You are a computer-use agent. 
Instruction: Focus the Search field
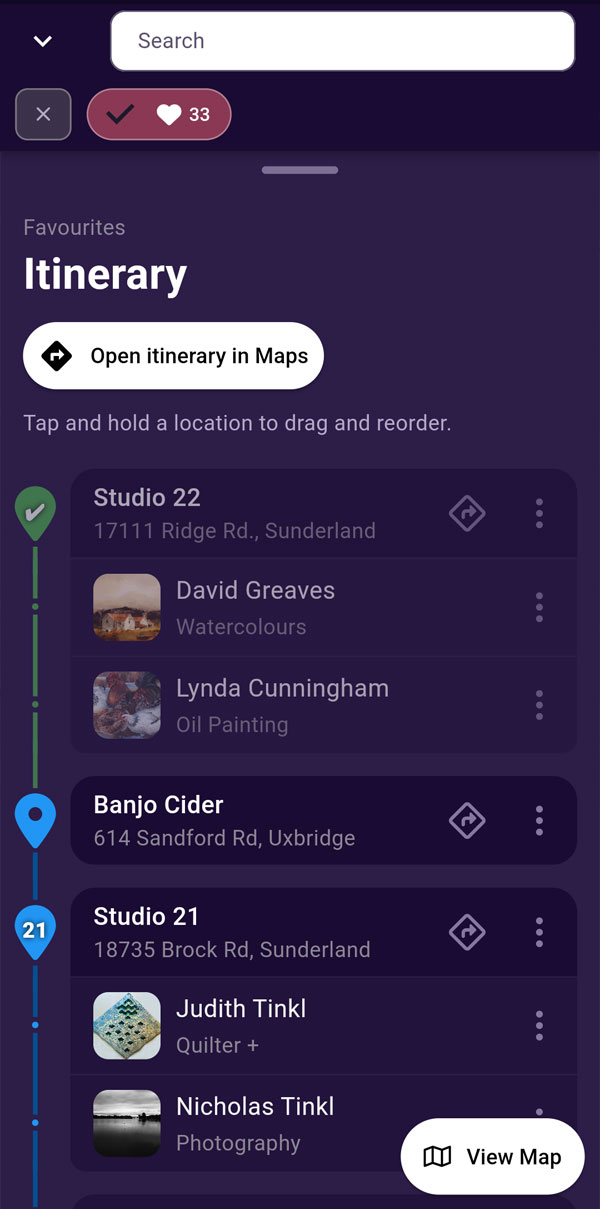tap(342, 41)
